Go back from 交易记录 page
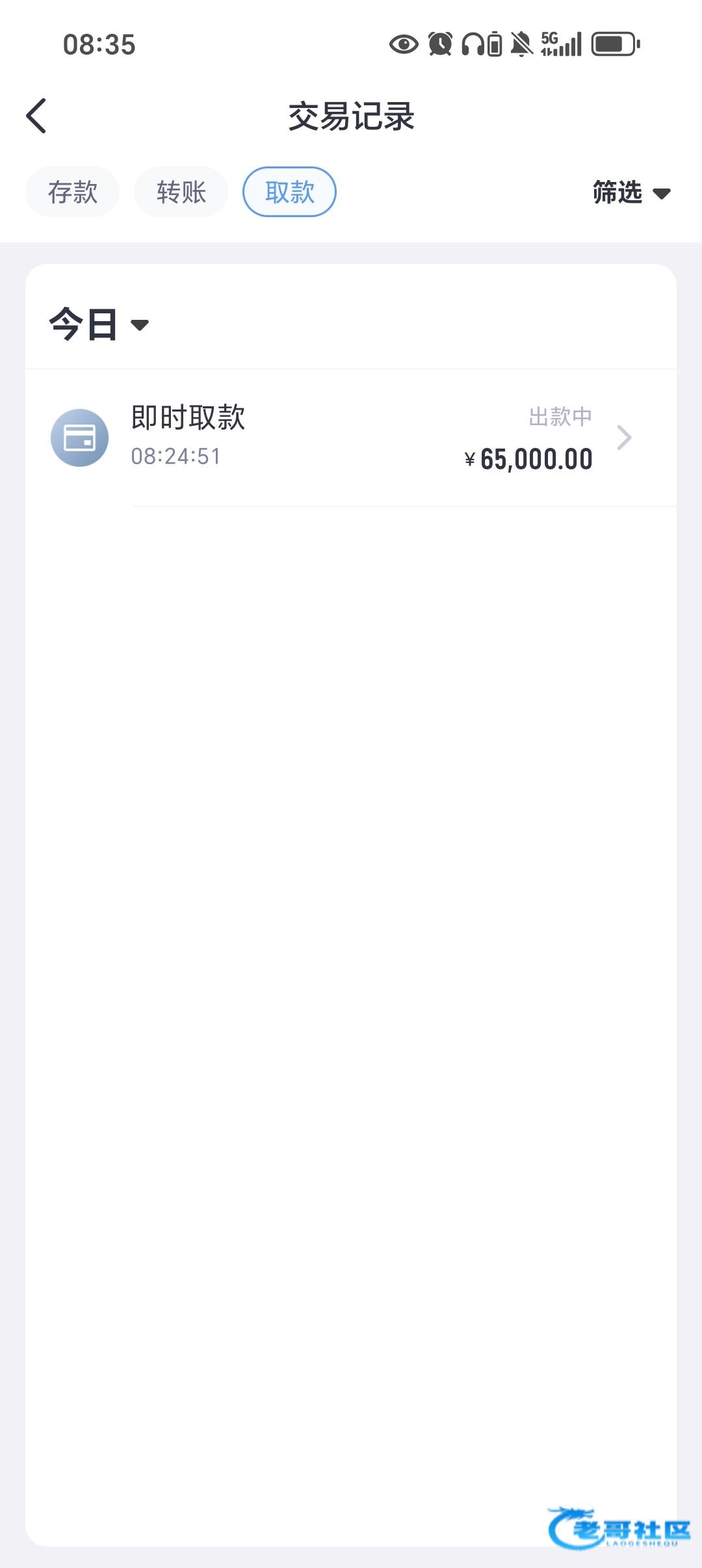Viewport: 702px width, 1568px height. tap(36, 116)
